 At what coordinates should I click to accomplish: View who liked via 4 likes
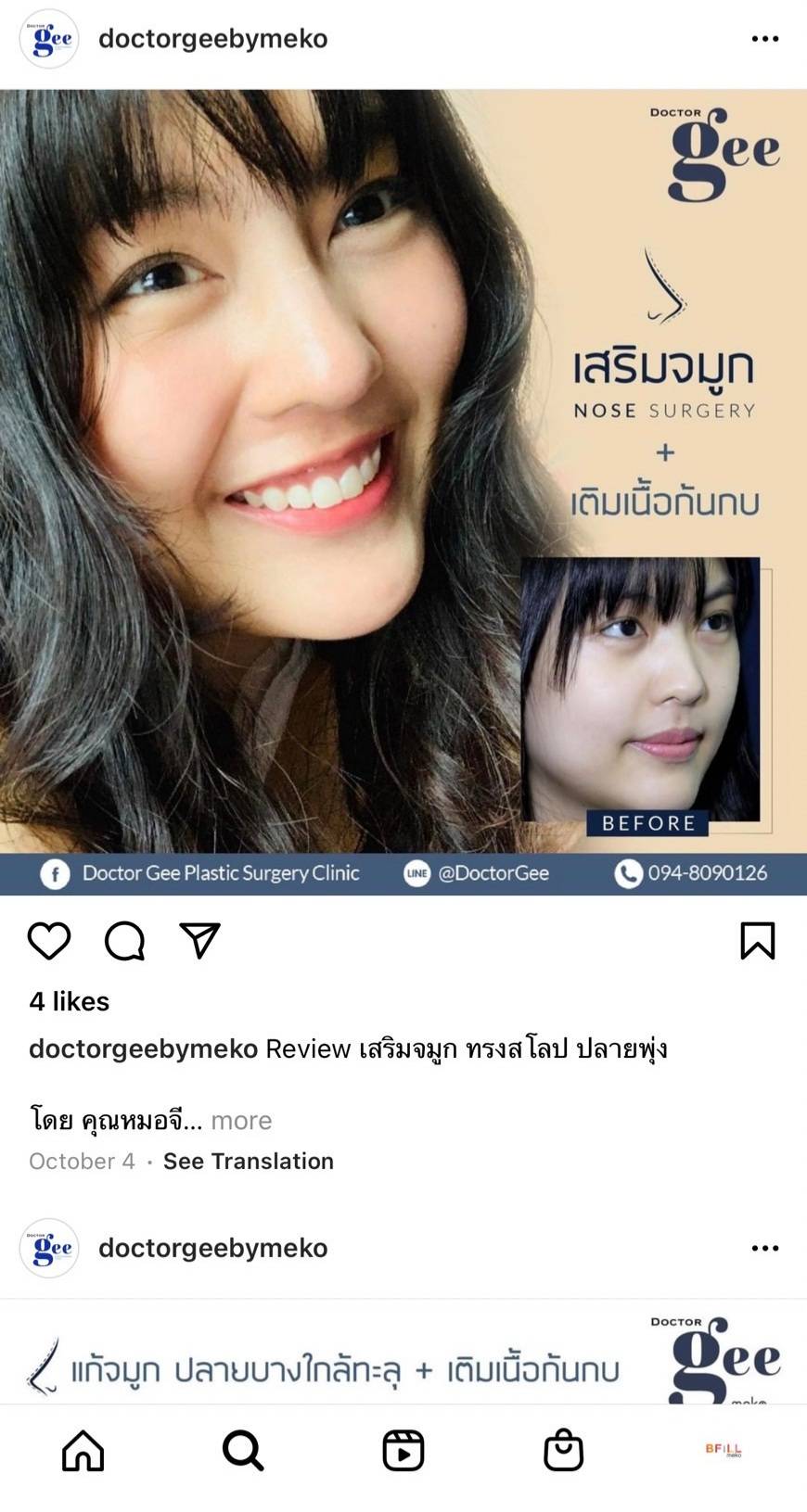point(70,1001)
